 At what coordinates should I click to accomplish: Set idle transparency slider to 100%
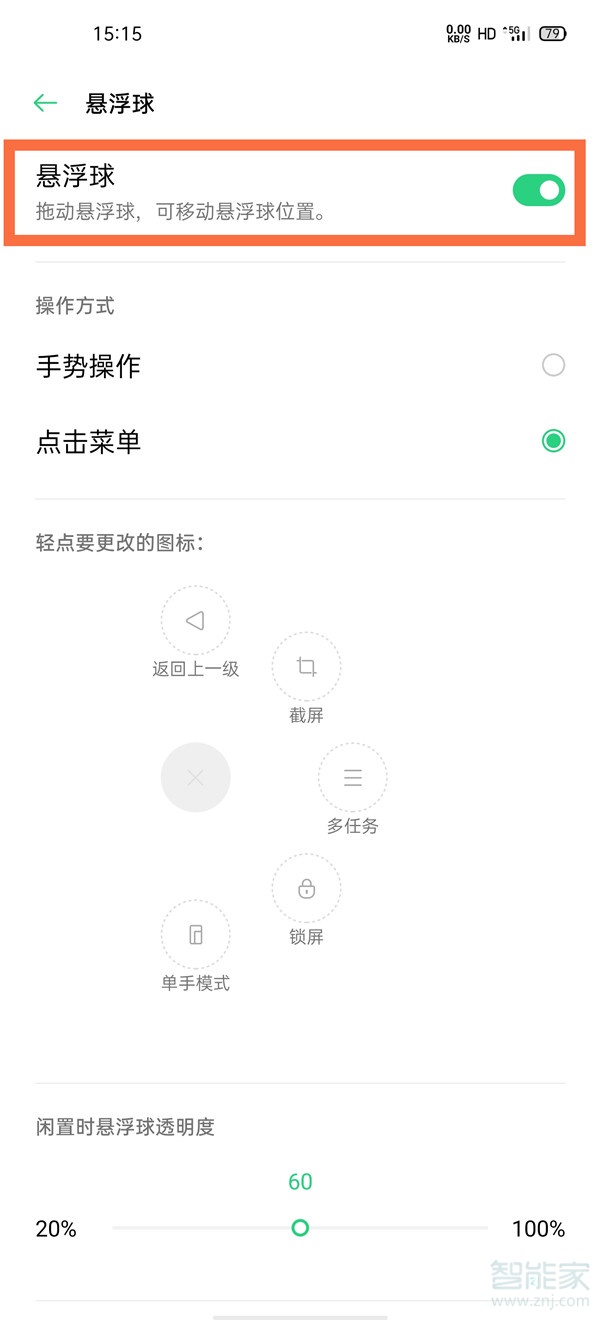click(487, 1228)
